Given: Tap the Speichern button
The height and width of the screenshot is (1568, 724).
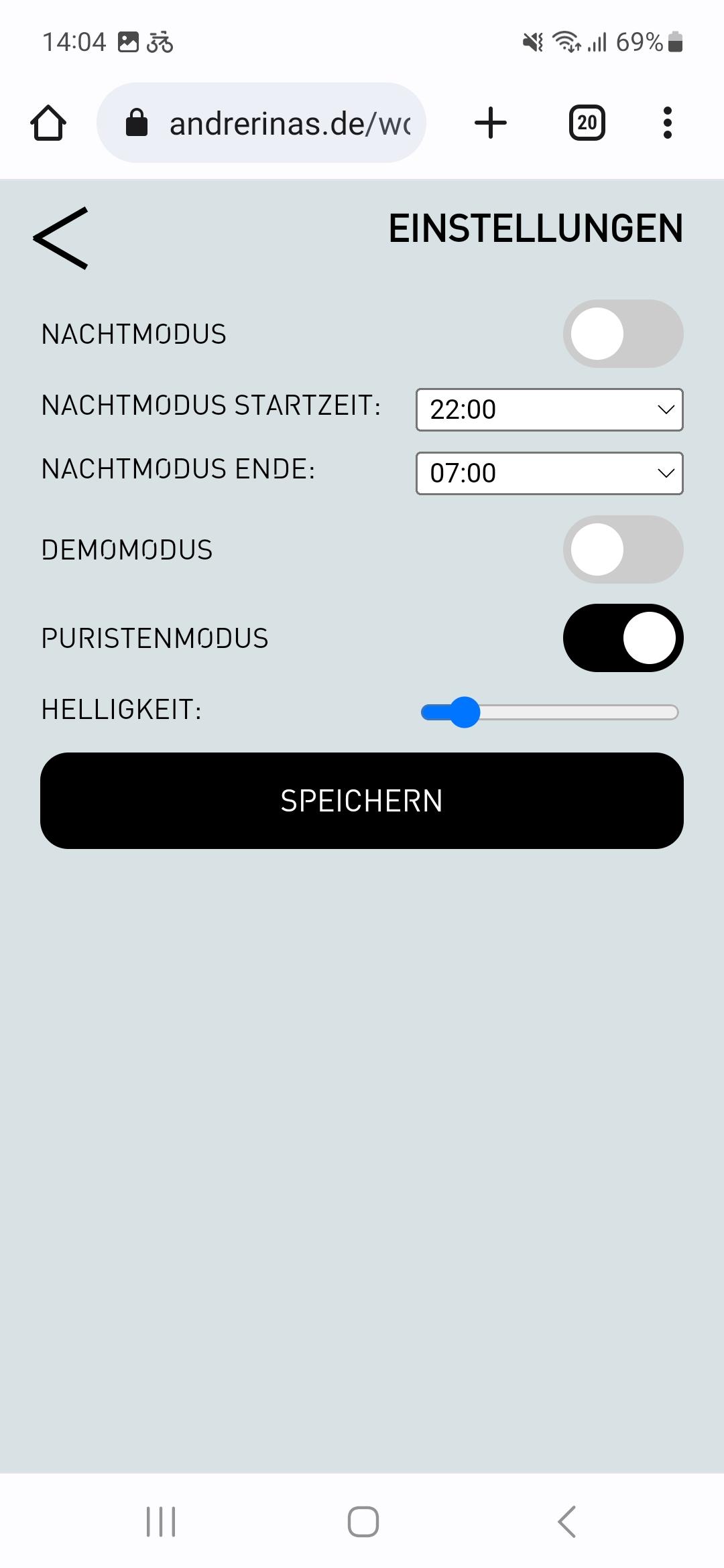Looking at the screenshot, I should 362,801.
